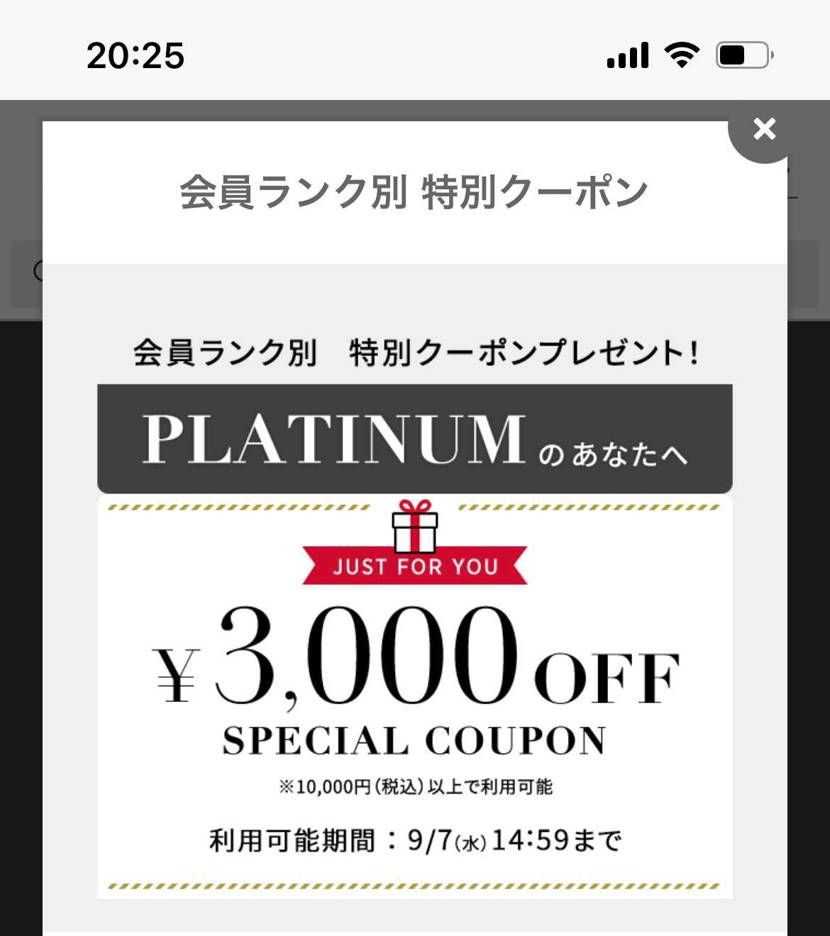Tap the PLATINUM membership banner
Image resolution: width=830 pixels, height=936 pixels.
coord(413,436)
